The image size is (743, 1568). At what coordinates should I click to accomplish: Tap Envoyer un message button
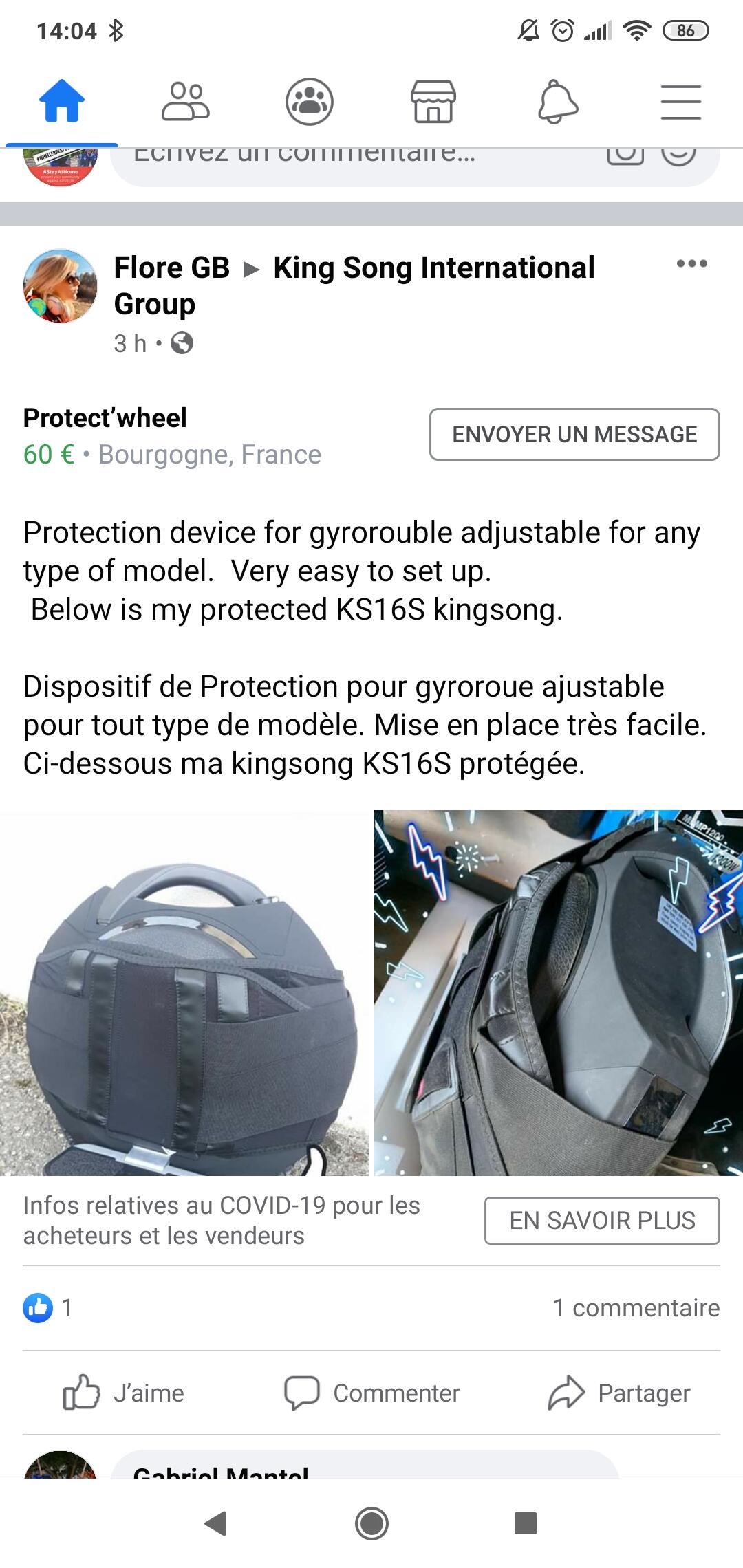pos(574,435)
